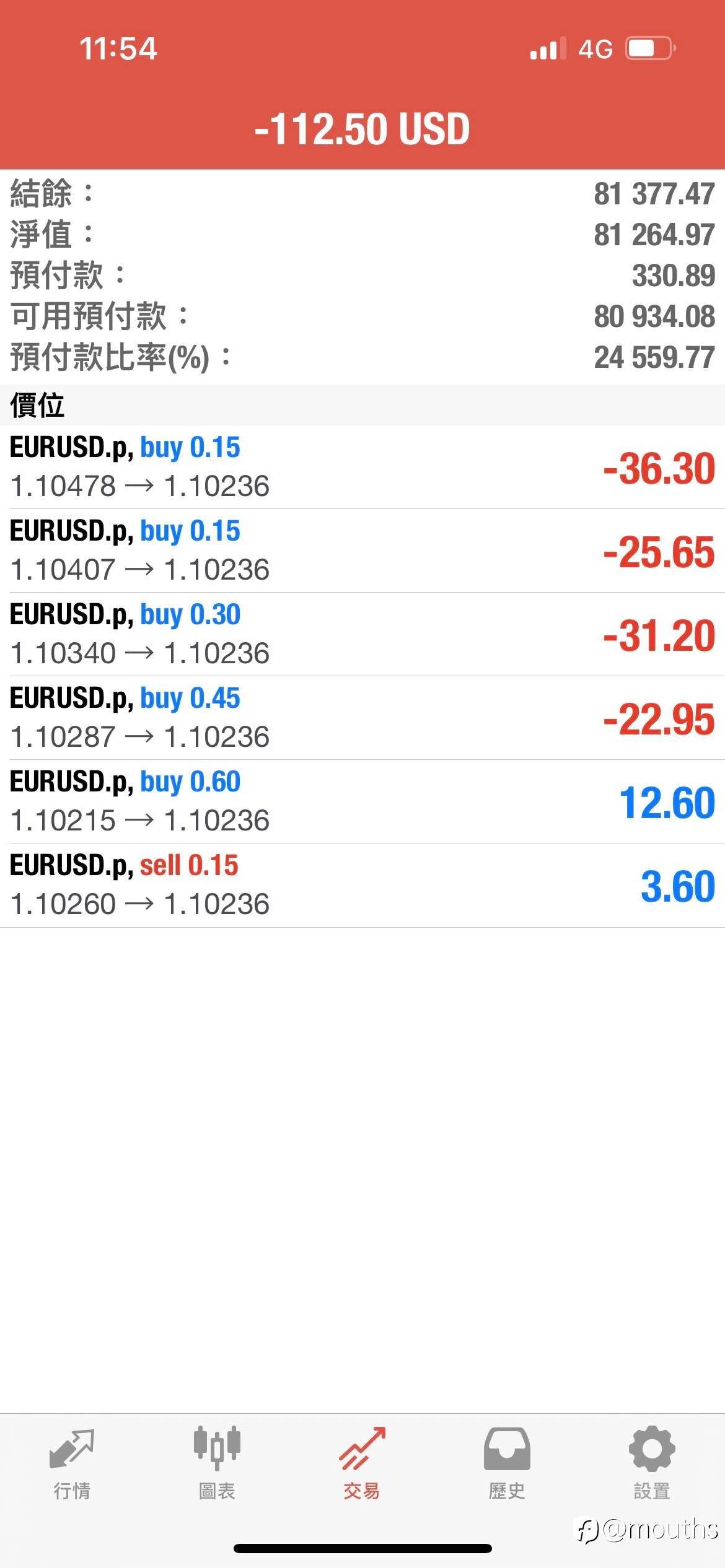Go to the 歷史 history tab
The width and height of the screenshot is (725, 1568).
pos(507,1464)
